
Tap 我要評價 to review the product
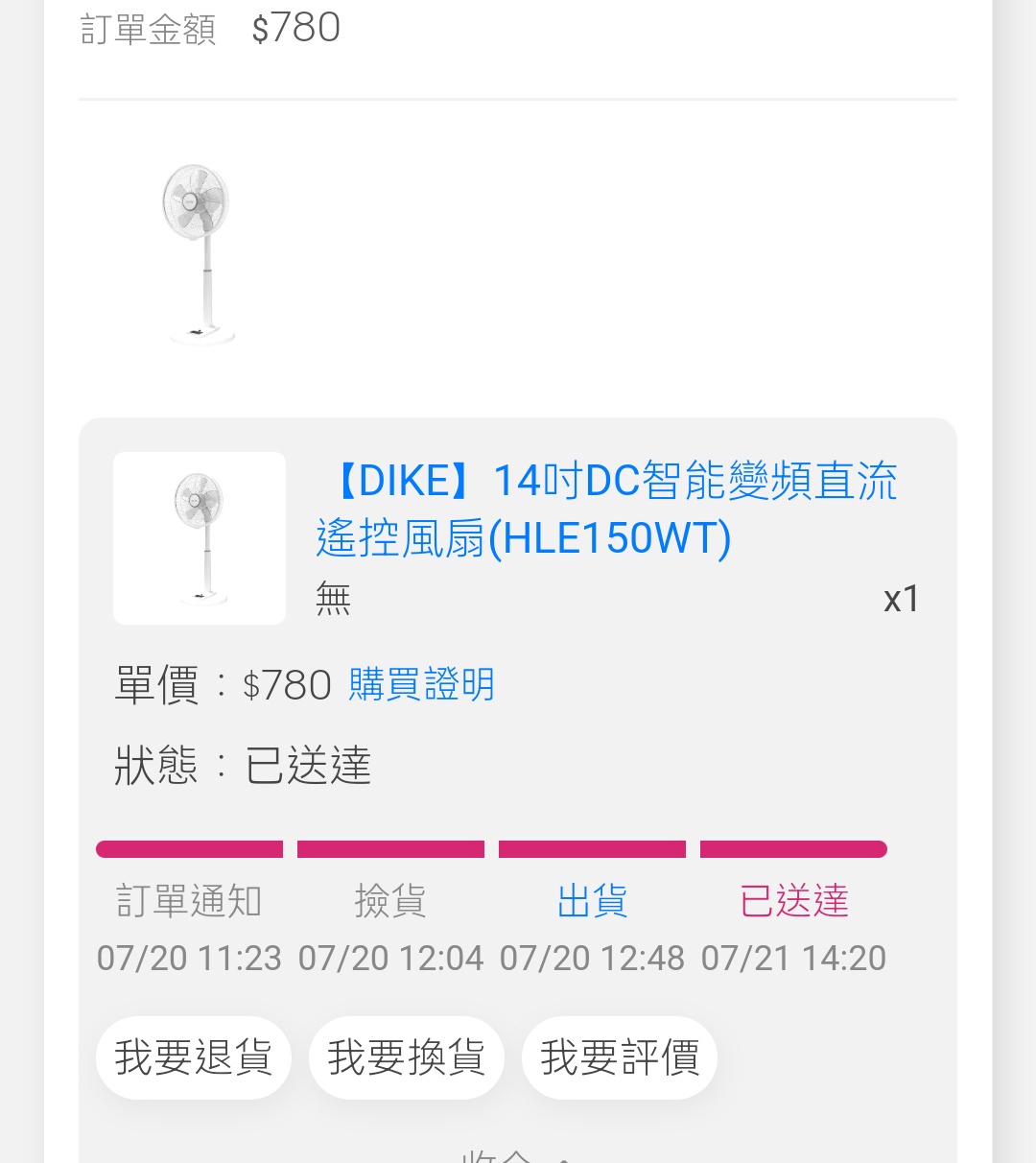[x=619, y=1057]
